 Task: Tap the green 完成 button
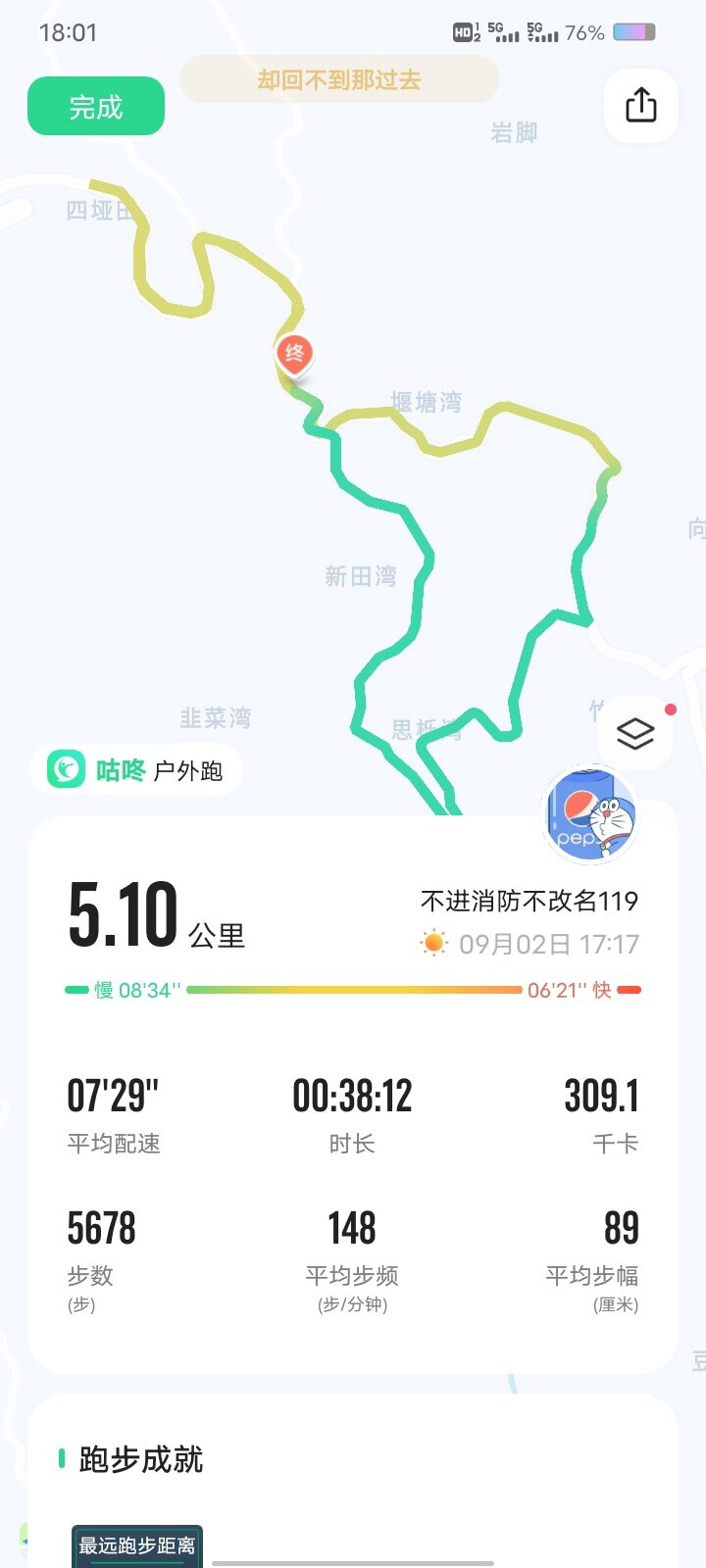(95, 106)
